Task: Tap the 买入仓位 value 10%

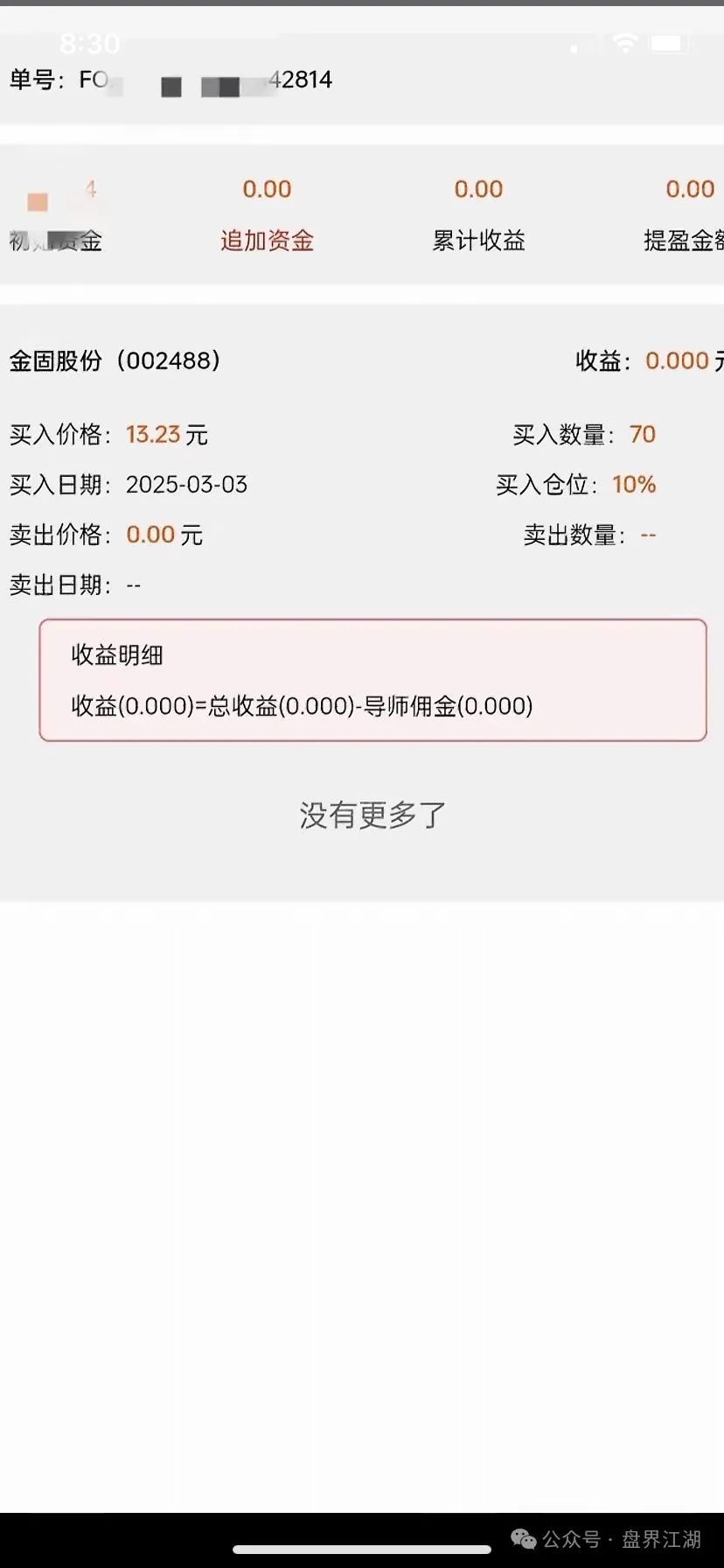Action: tap(633, 485)
